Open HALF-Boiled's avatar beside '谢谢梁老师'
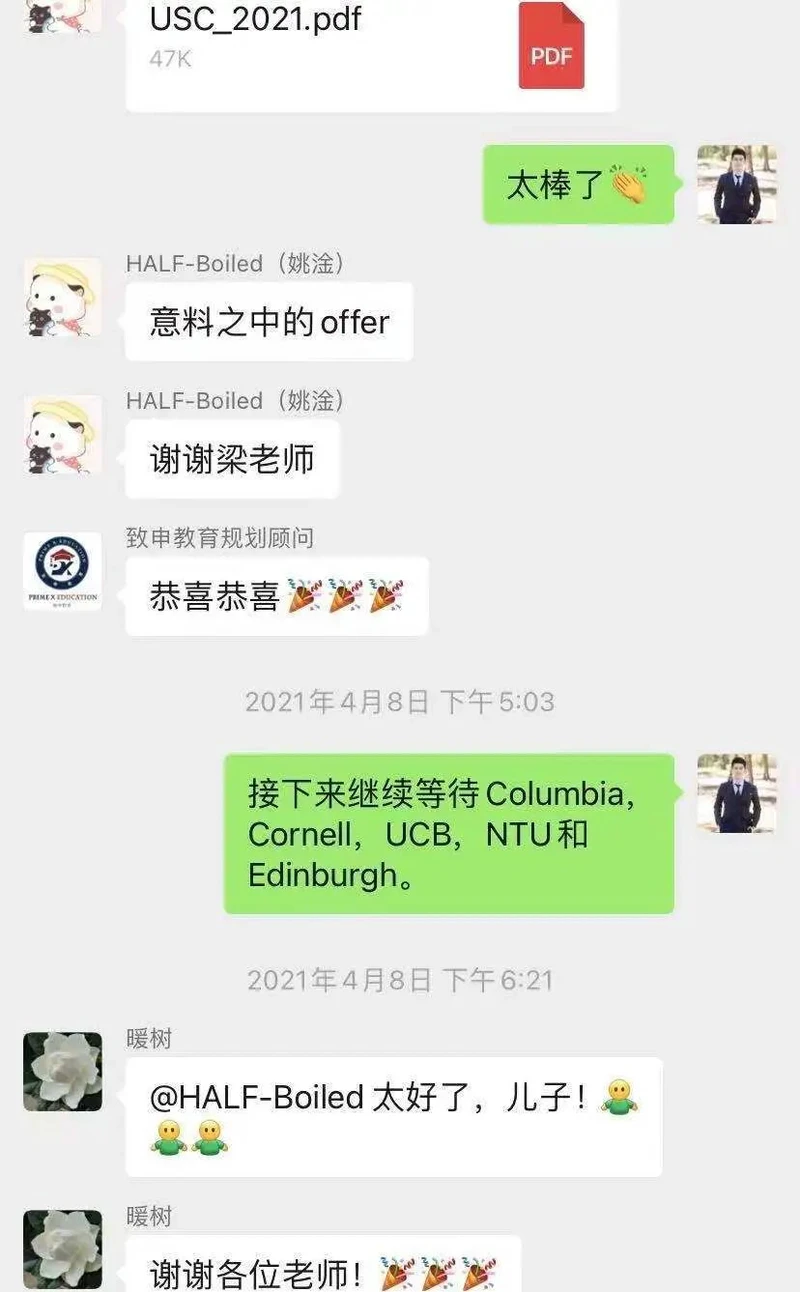This screenshot has width=800, height=1292. (62, 434)
